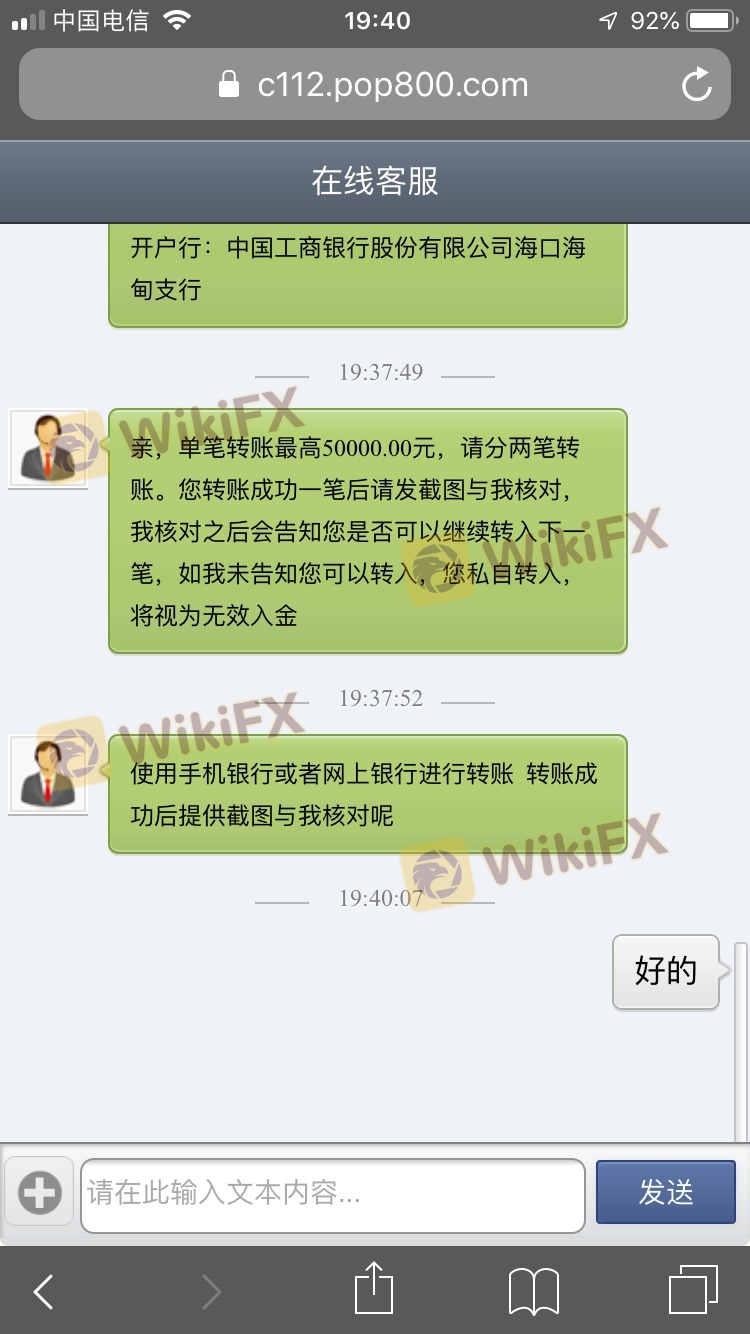The image size is (750, 1334).
Task: Go back in Safari browser
Action: (x=43, y=1292)
